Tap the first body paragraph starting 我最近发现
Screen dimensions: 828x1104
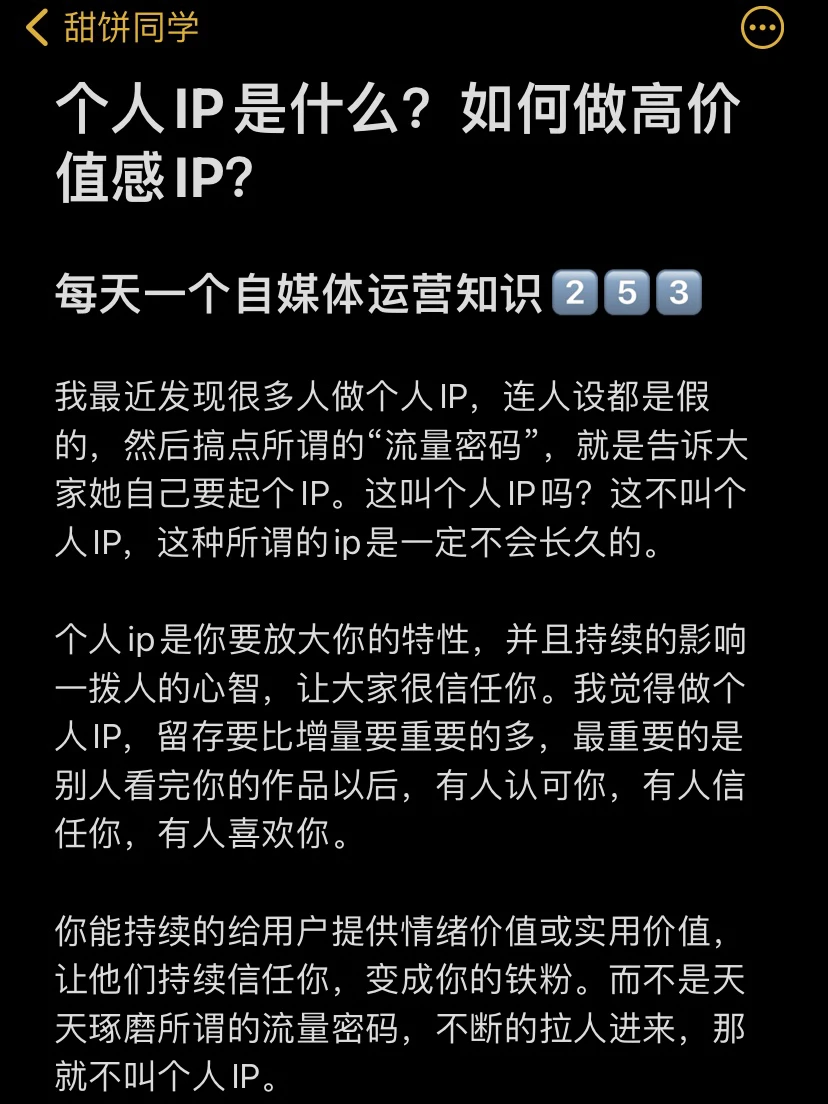[x=400, y=467]
